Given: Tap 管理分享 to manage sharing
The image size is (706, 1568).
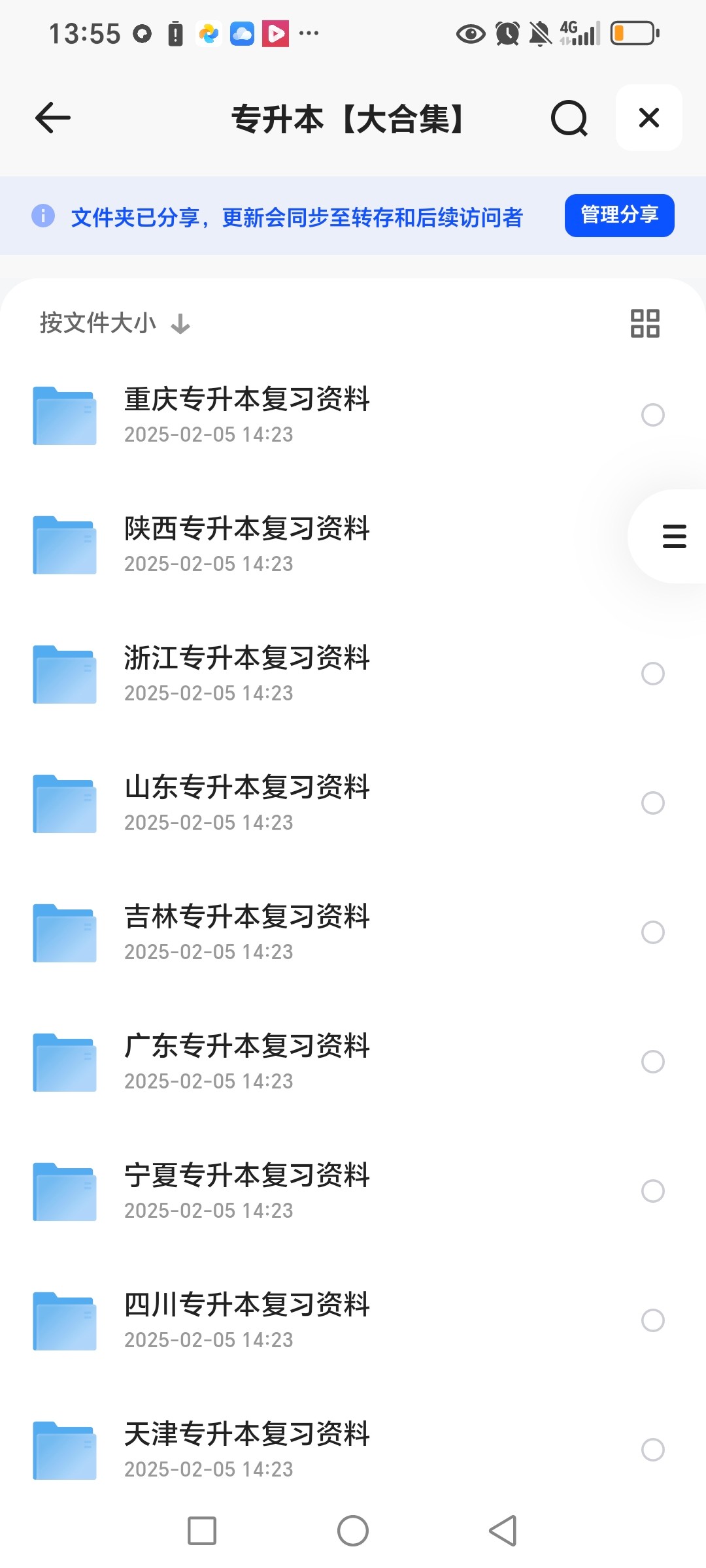Looking at the screenshot, I should point(619,215).
